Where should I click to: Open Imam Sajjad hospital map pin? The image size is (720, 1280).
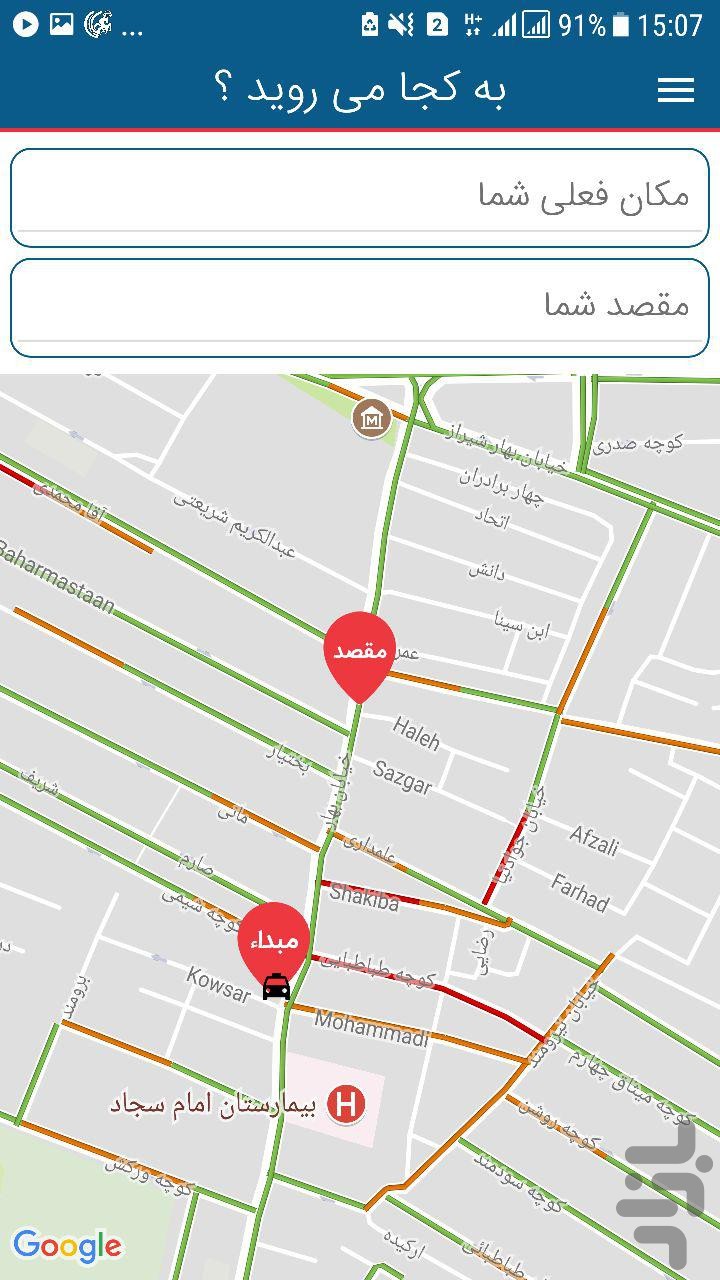[x=346, y=1105]
